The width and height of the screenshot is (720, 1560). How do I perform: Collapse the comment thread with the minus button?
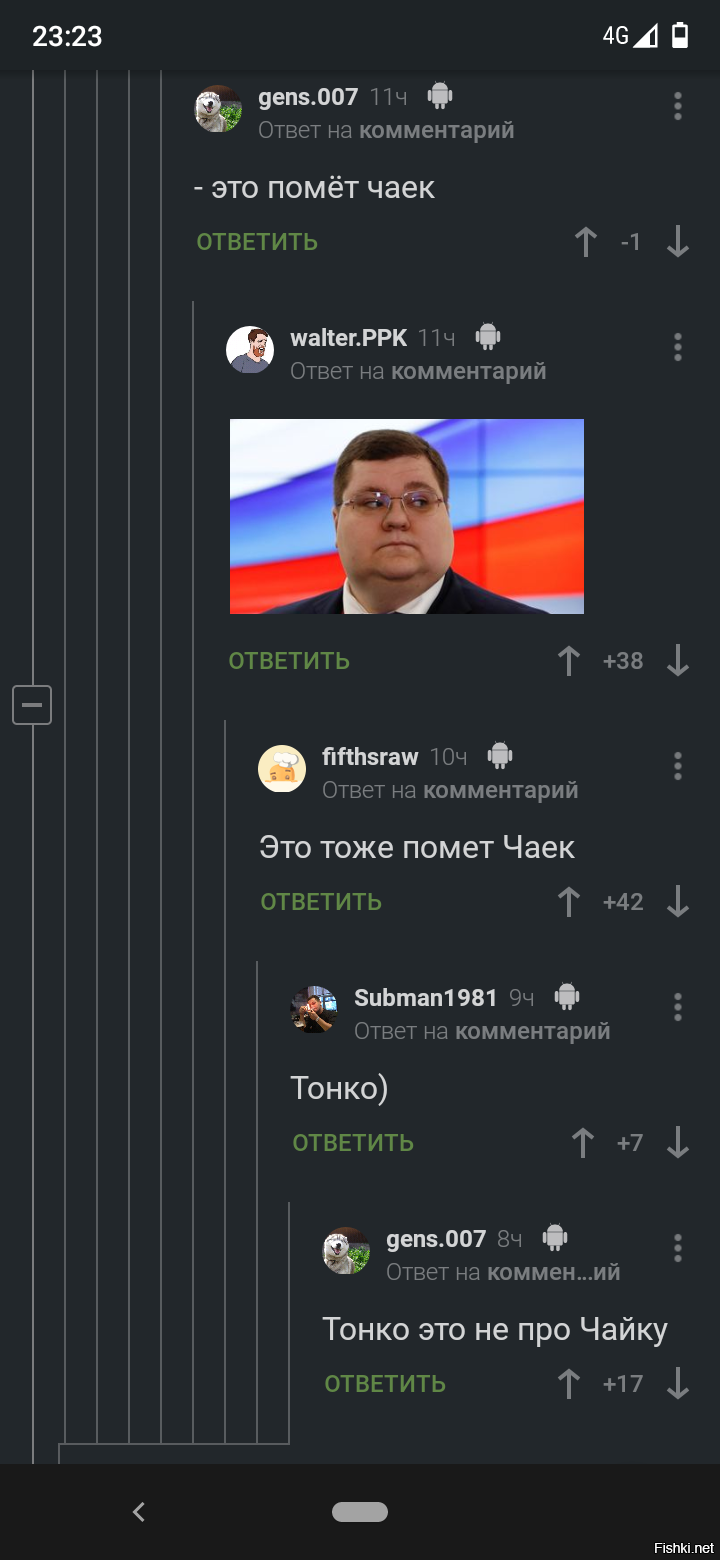(32, 705)
